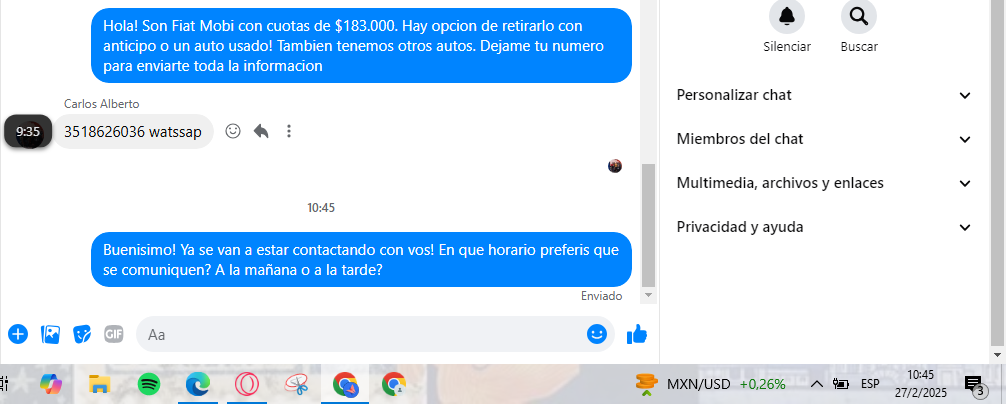Screen dimensions: 1006x404
Task: Open the emoji picker in message box
Action: click(x=597, y=334)
